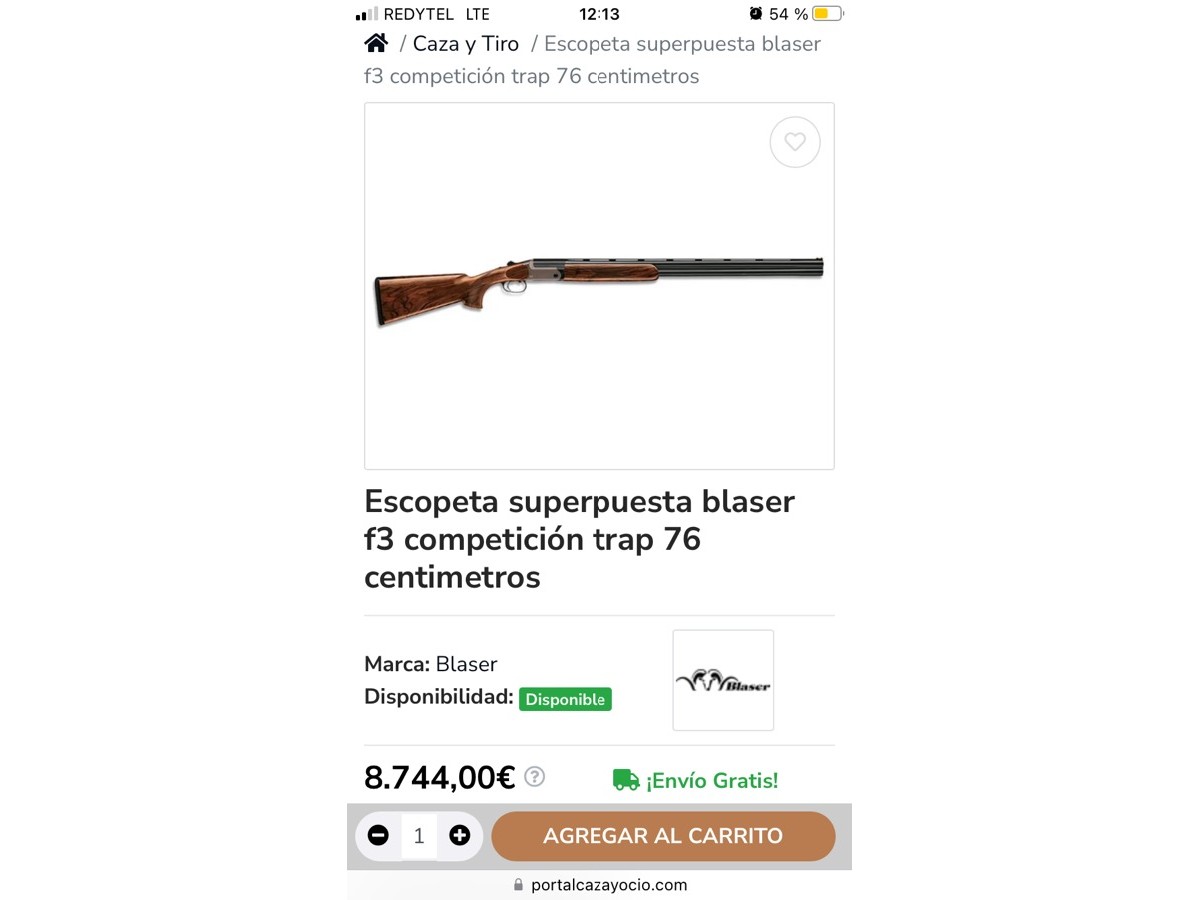The width and height of the screenshot is (1200, 900).
Task: Open the portalcazayocio.com address bar
Action: [600, 885]
